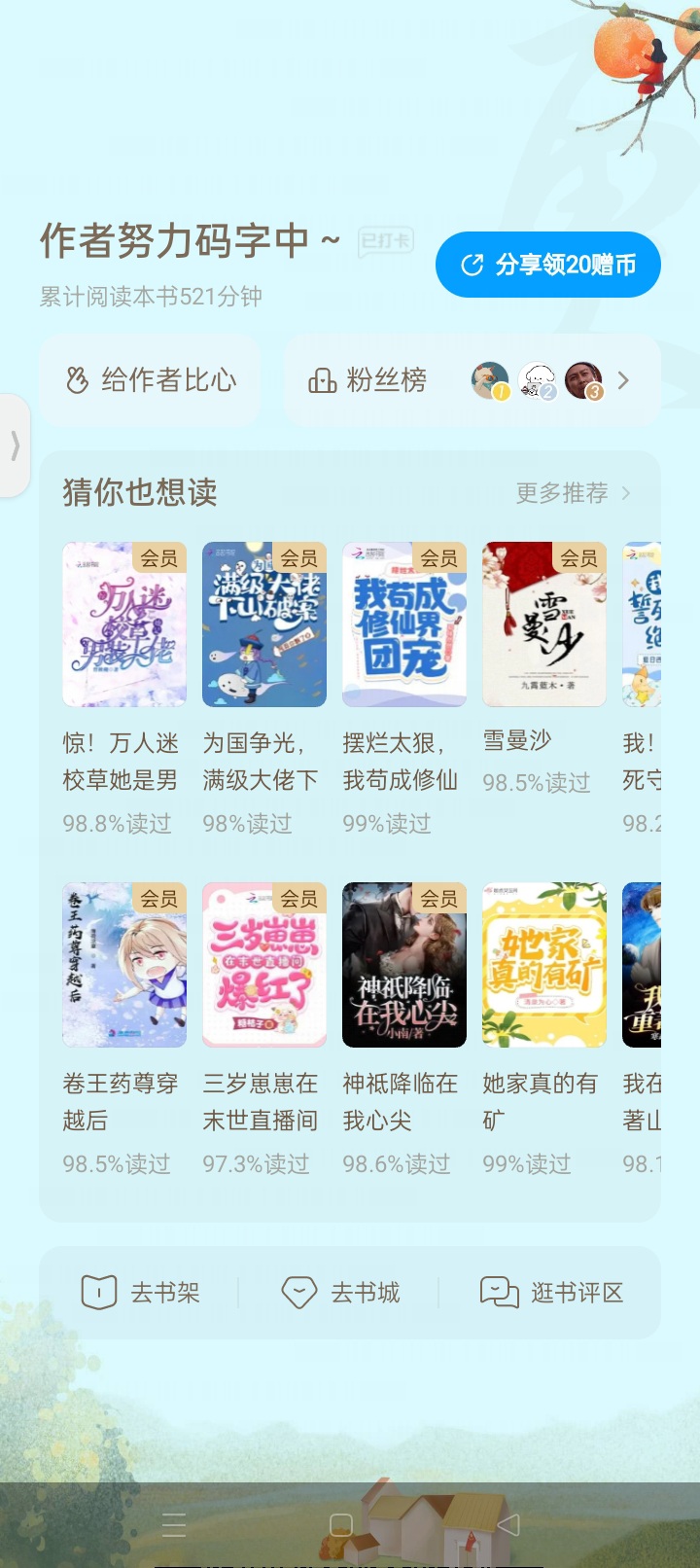Open the book 三岁崽崽在末世直播间
The width and height of the screenshot is (700, 1568).
264,1029
